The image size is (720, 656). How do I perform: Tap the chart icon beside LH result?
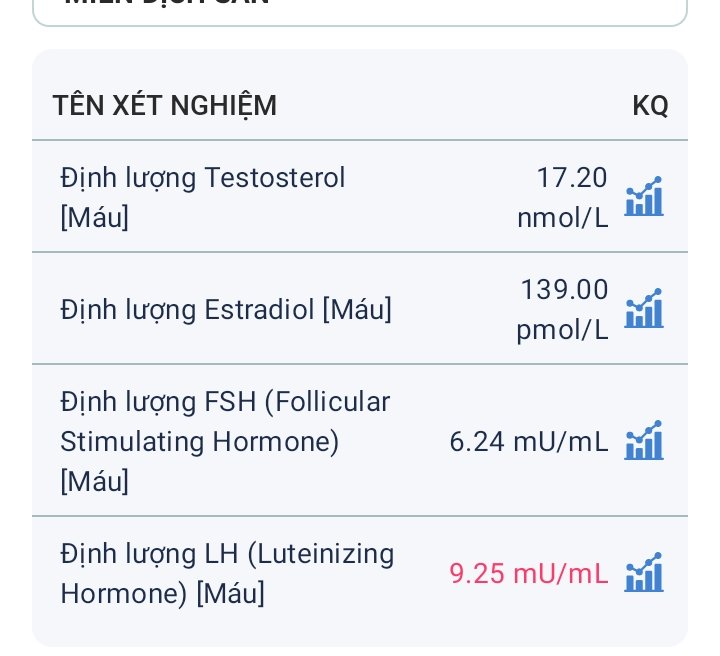[644, 573]
